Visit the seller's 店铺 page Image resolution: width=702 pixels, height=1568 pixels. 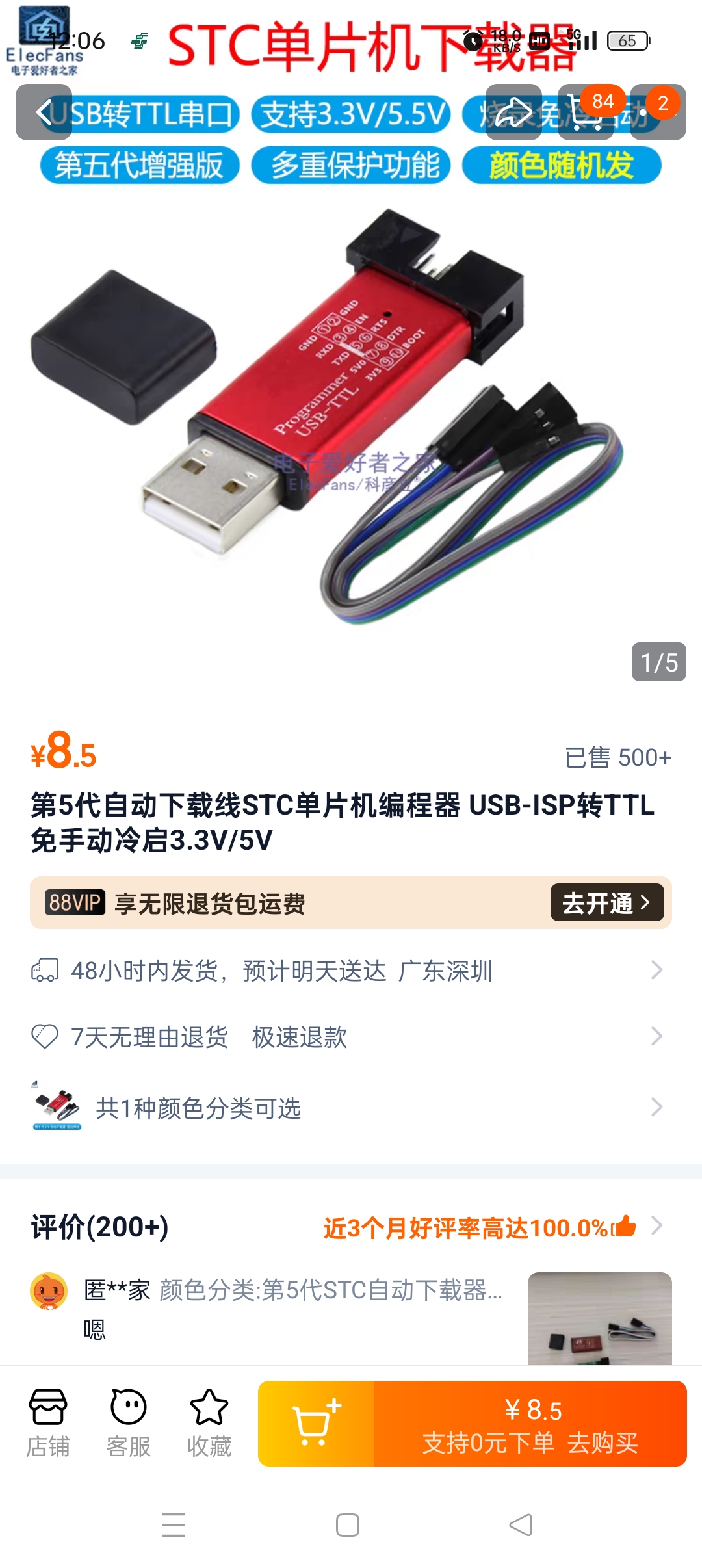tap(48, 1422)
